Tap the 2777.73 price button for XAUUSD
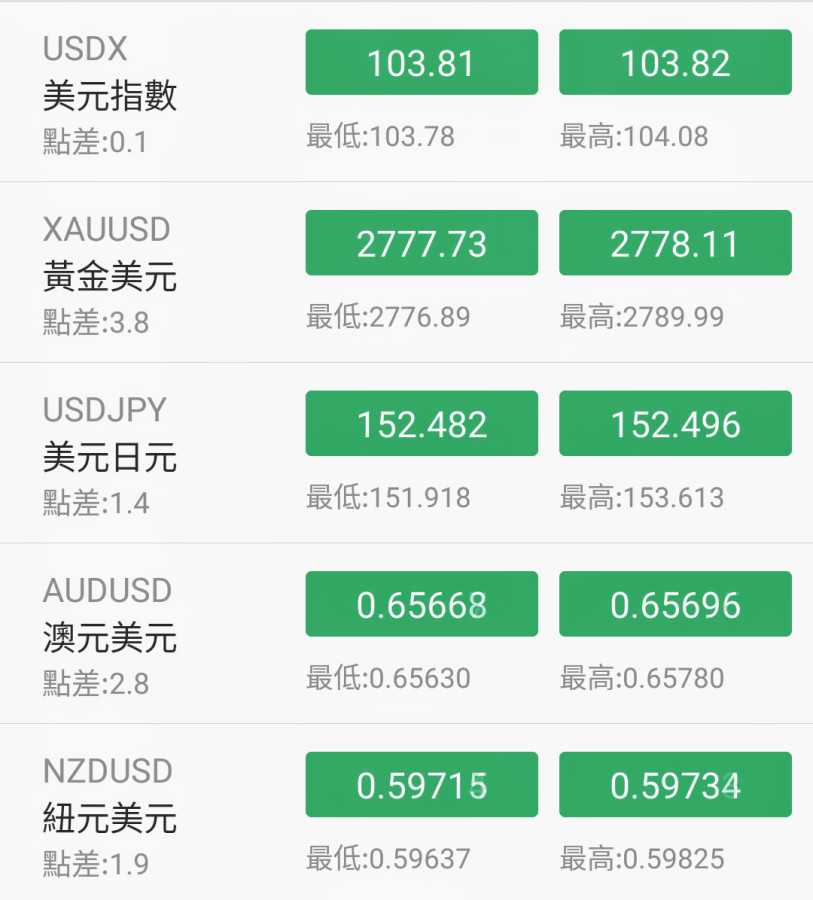813x900 pixels. pyautogui.click(x=421, y=243)
